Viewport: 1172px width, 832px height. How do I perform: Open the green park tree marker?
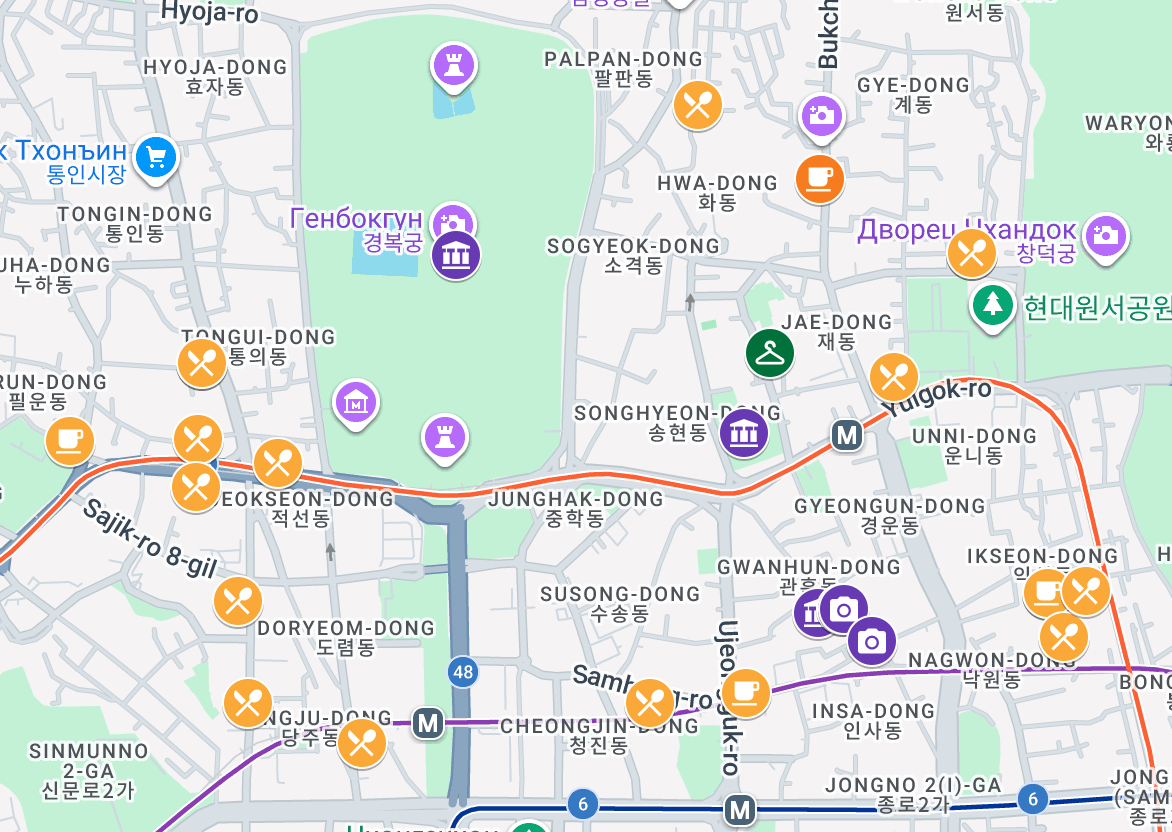click(992, 302)
